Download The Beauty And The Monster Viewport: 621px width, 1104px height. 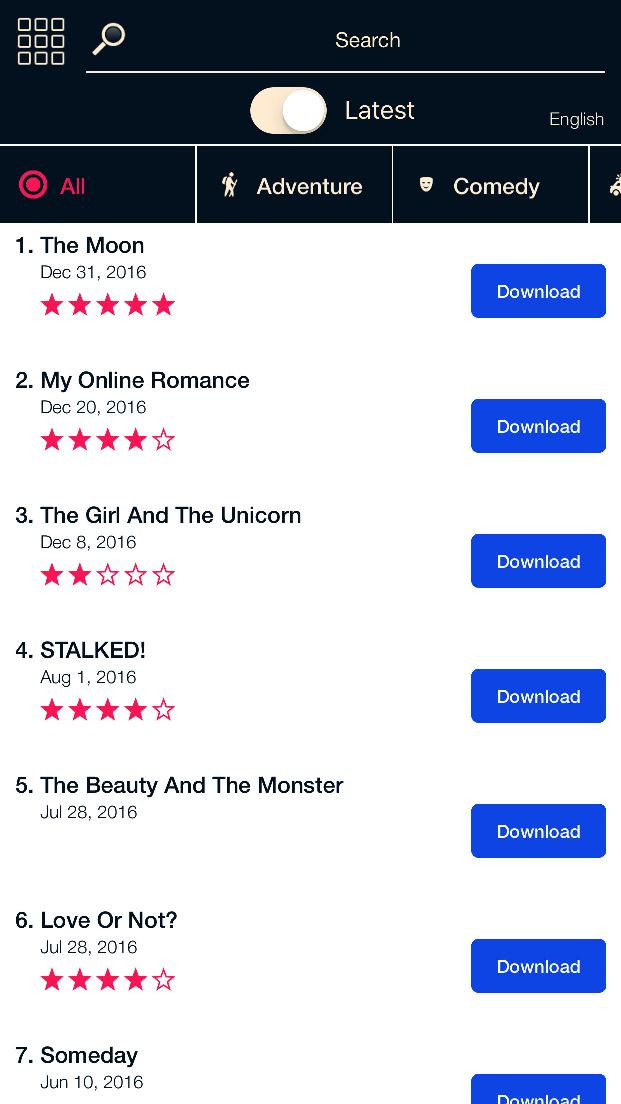(x=538, y=831)
